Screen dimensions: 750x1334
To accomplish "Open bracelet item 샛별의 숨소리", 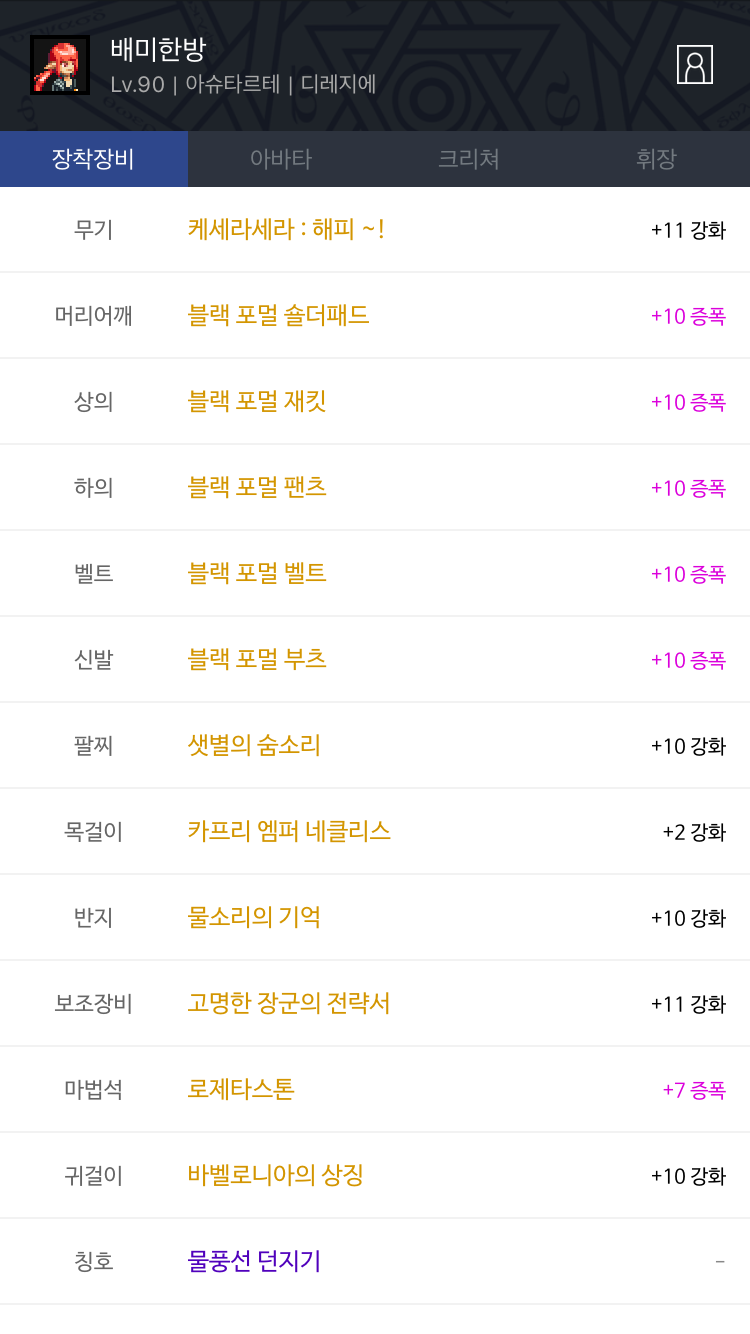I will 254,746.
